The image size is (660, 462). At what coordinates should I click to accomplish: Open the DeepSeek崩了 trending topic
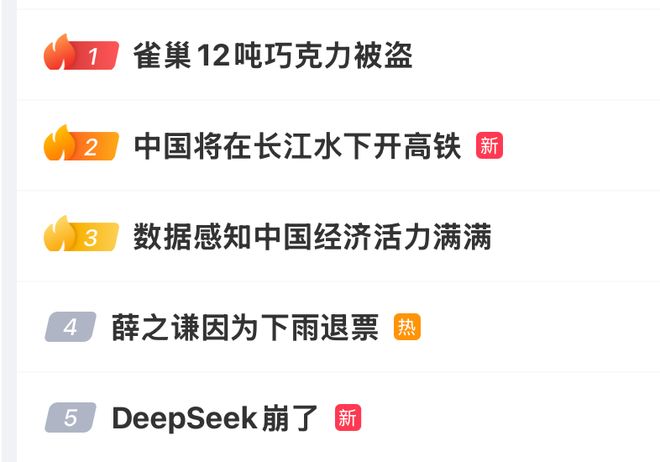pos(216,418)
